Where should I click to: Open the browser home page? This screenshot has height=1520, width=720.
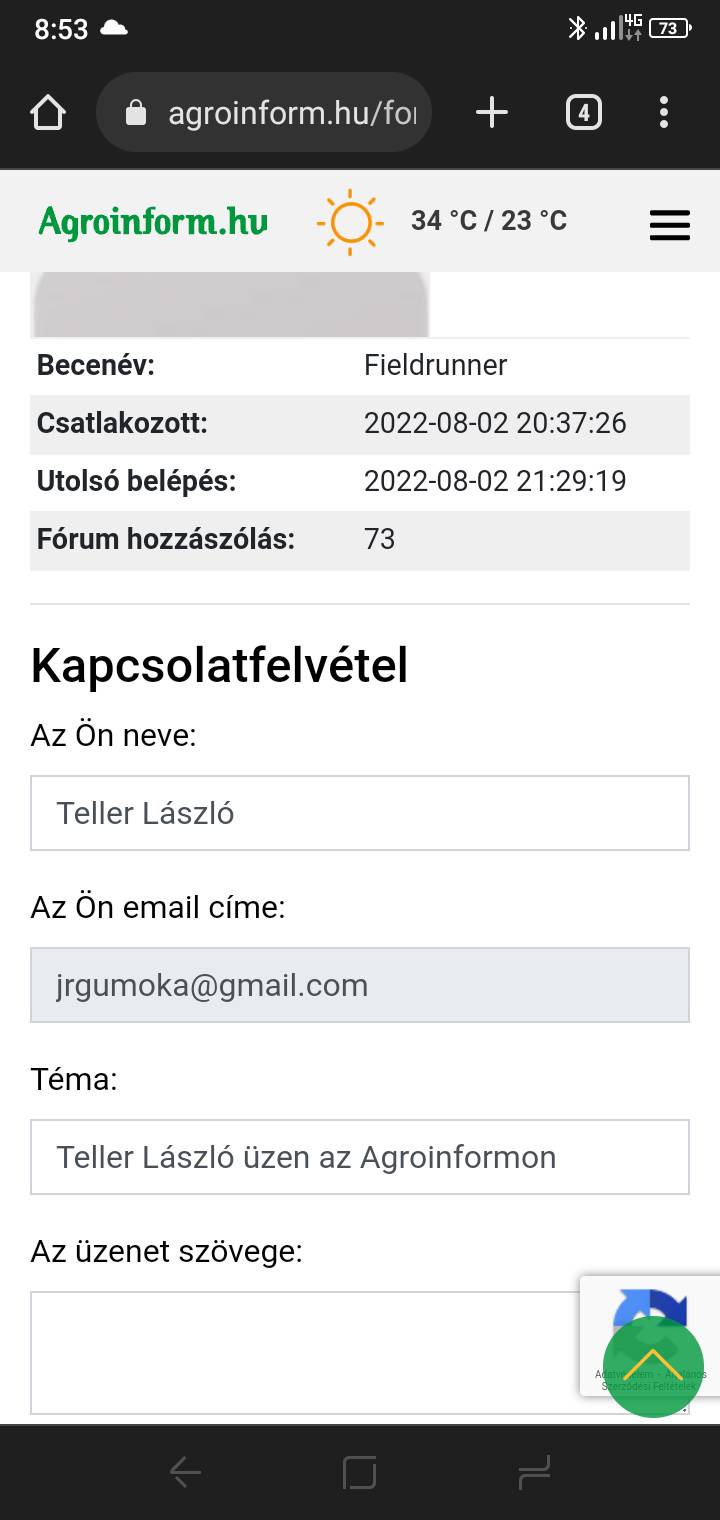(48, 113)
